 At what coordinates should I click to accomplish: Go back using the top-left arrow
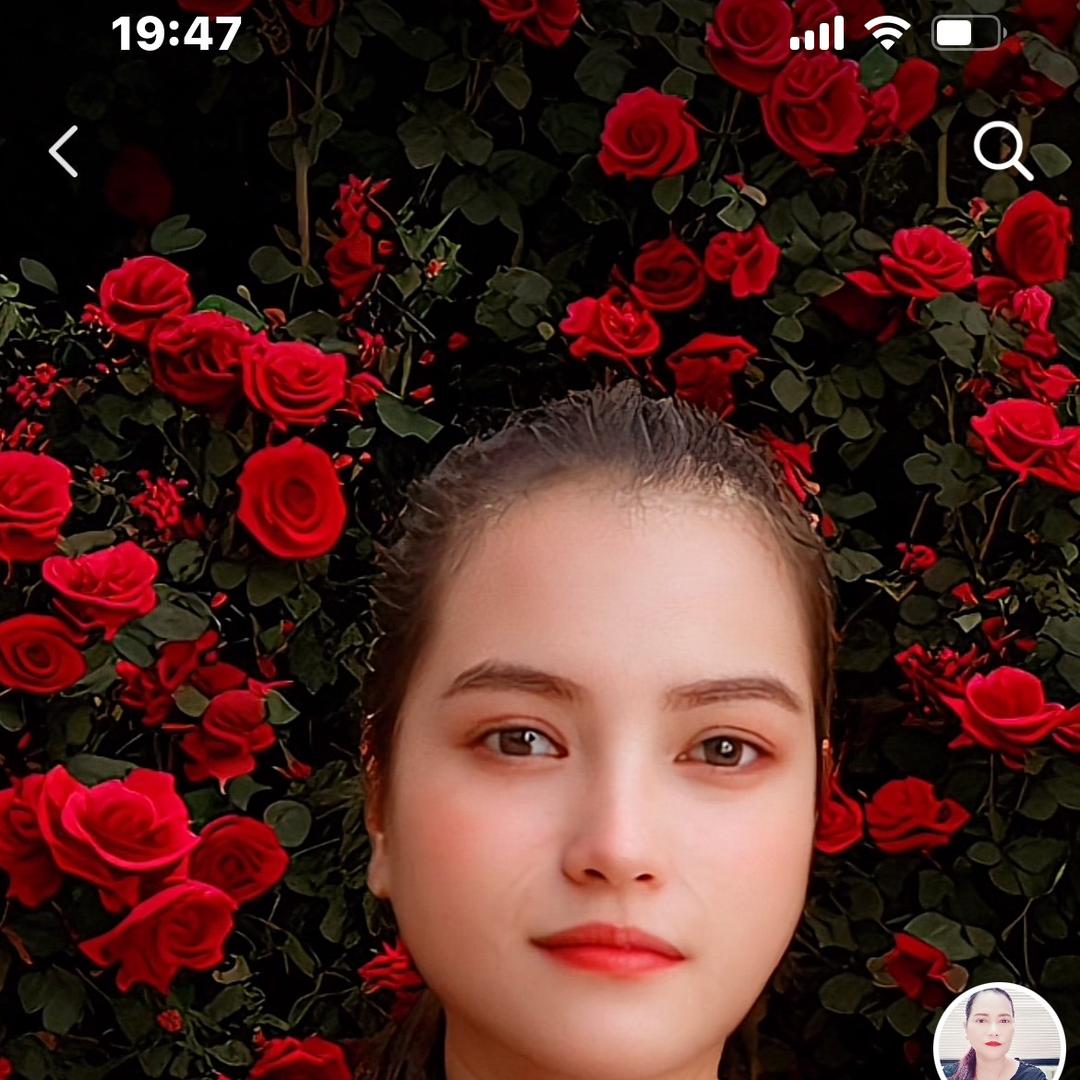(x=64, y=152)
